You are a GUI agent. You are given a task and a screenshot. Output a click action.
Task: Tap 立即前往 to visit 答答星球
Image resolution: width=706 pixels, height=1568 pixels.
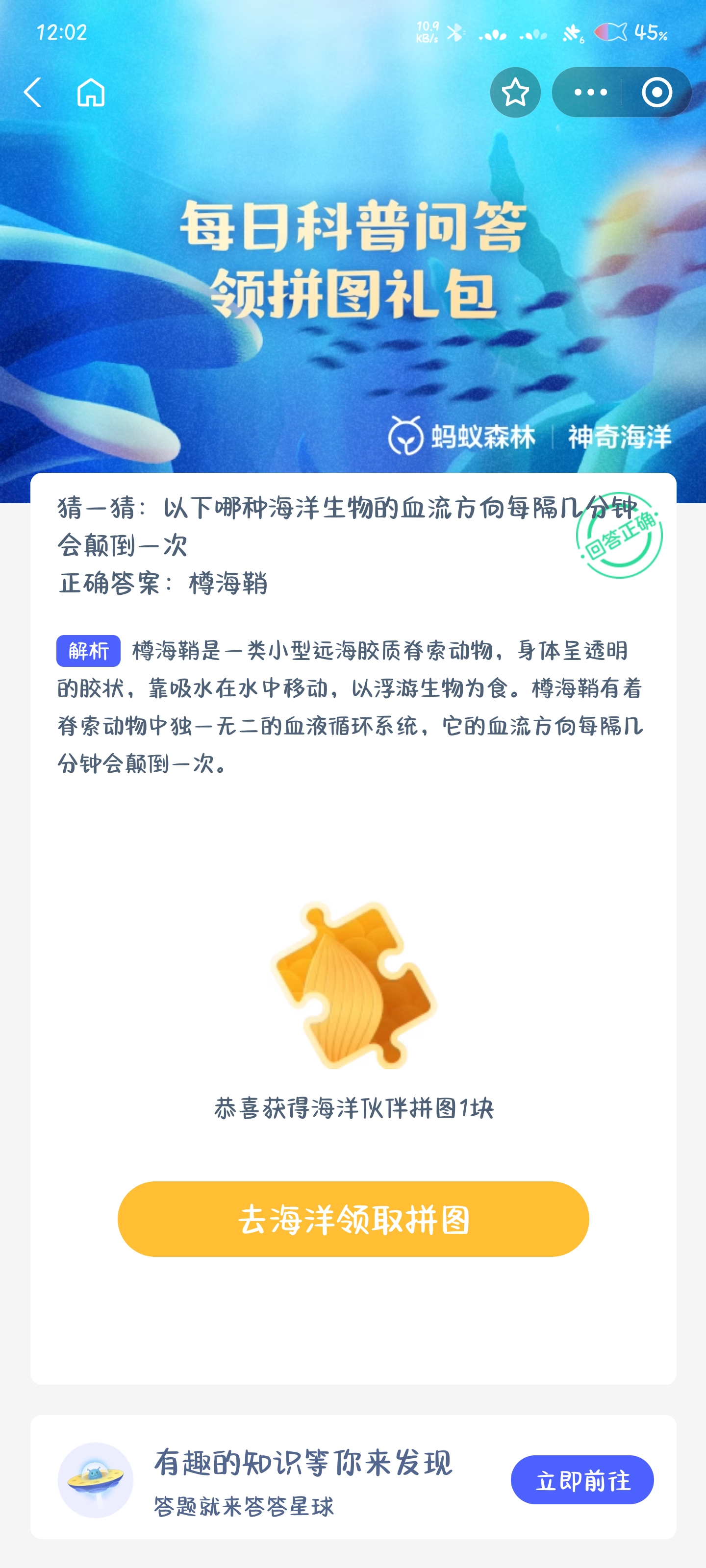pyautogui.click(x=582, y=1480)
